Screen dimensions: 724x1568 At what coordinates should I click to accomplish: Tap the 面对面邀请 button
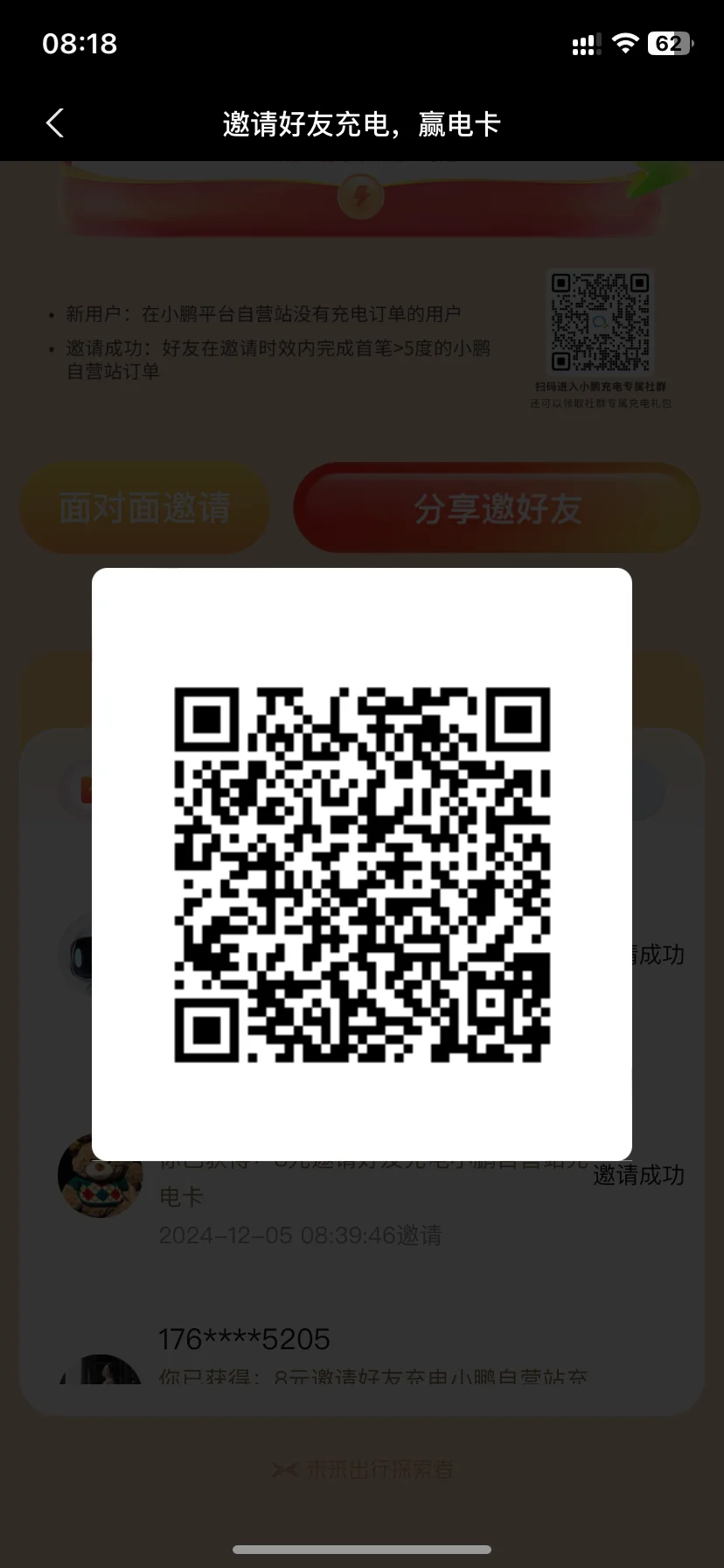point(144,508)
